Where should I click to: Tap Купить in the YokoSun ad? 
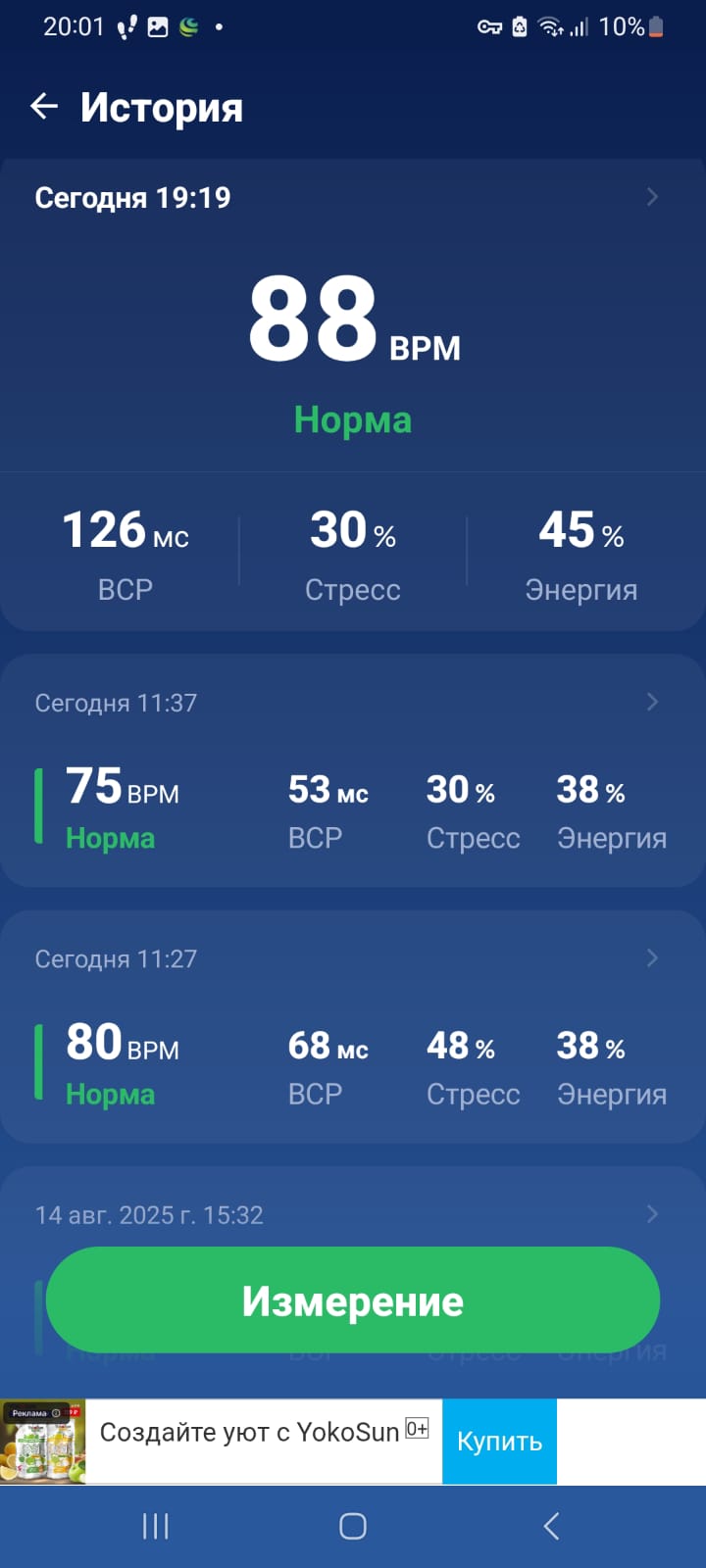(x=499, y=1442)
